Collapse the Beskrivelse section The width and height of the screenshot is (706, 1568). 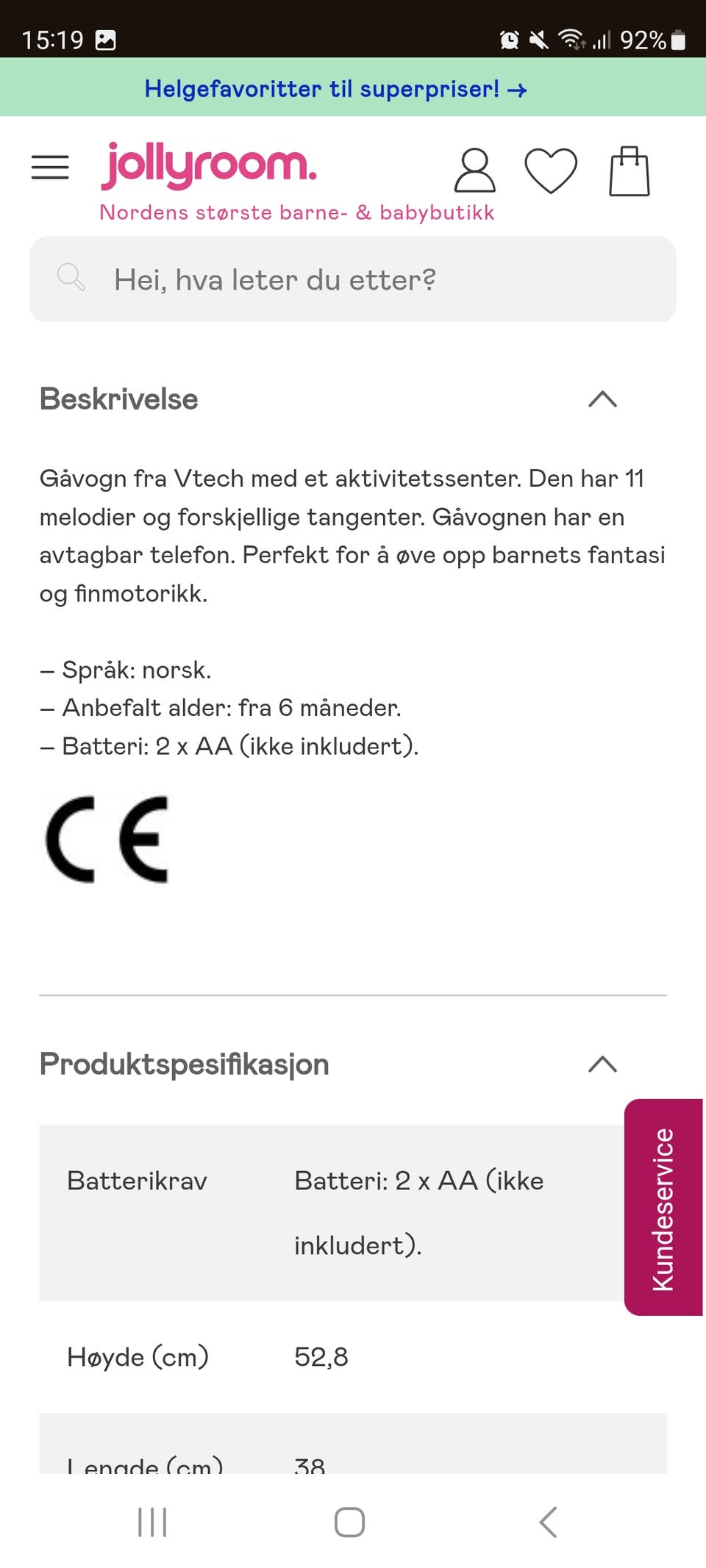[602, 399]
